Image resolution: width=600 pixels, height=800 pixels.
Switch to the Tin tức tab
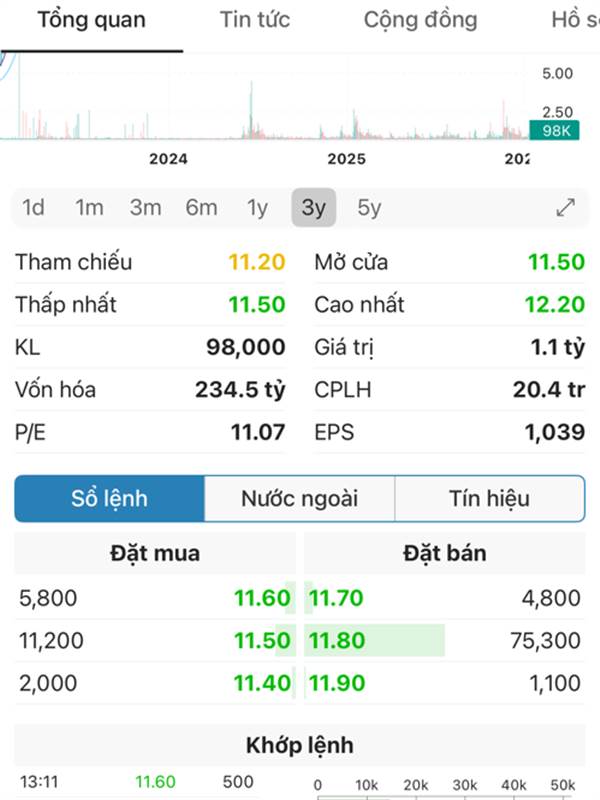point(255,20)
